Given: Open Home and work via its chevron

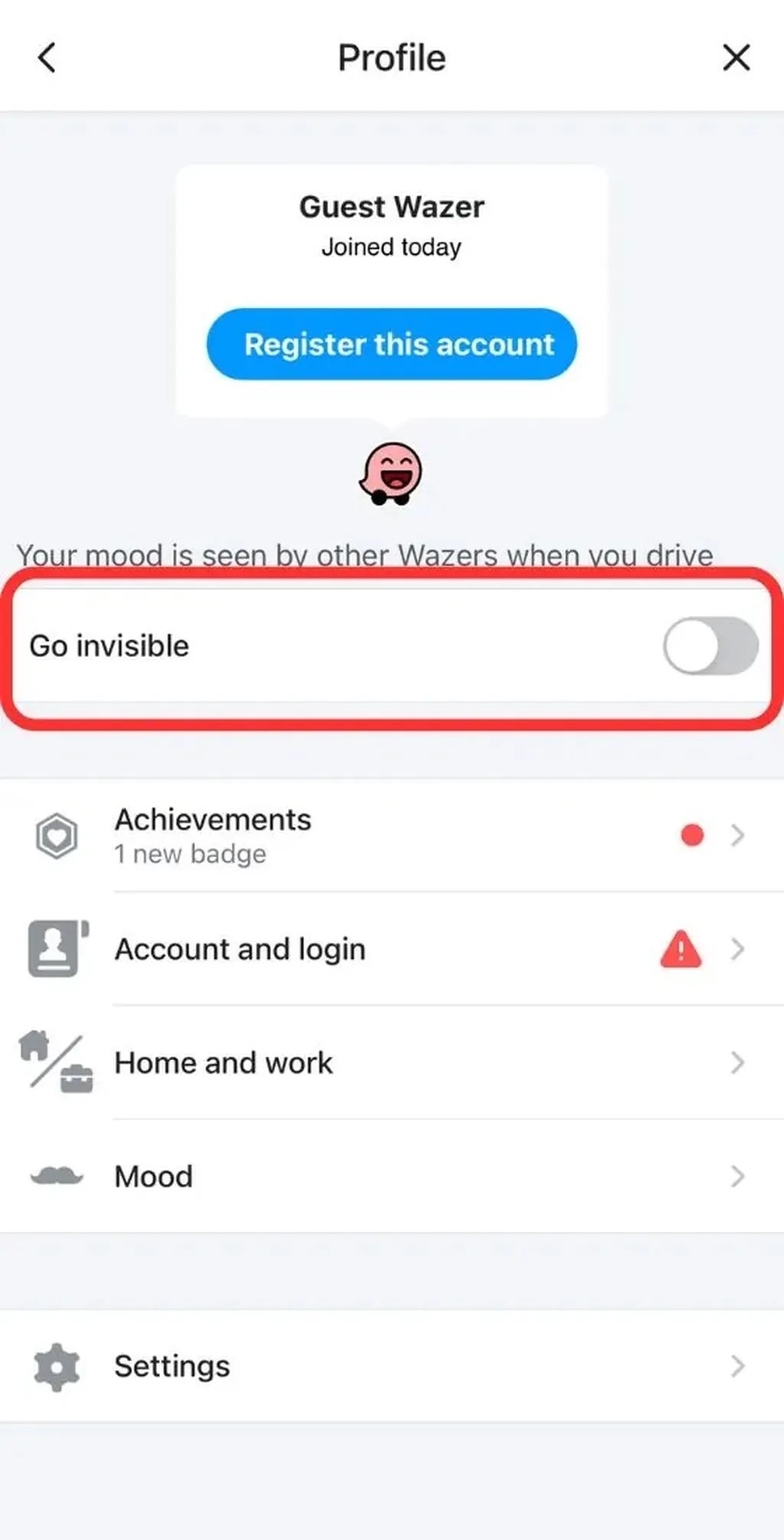Looking at the screenshot, I should pyautogui.click(x=737, y=1062).
